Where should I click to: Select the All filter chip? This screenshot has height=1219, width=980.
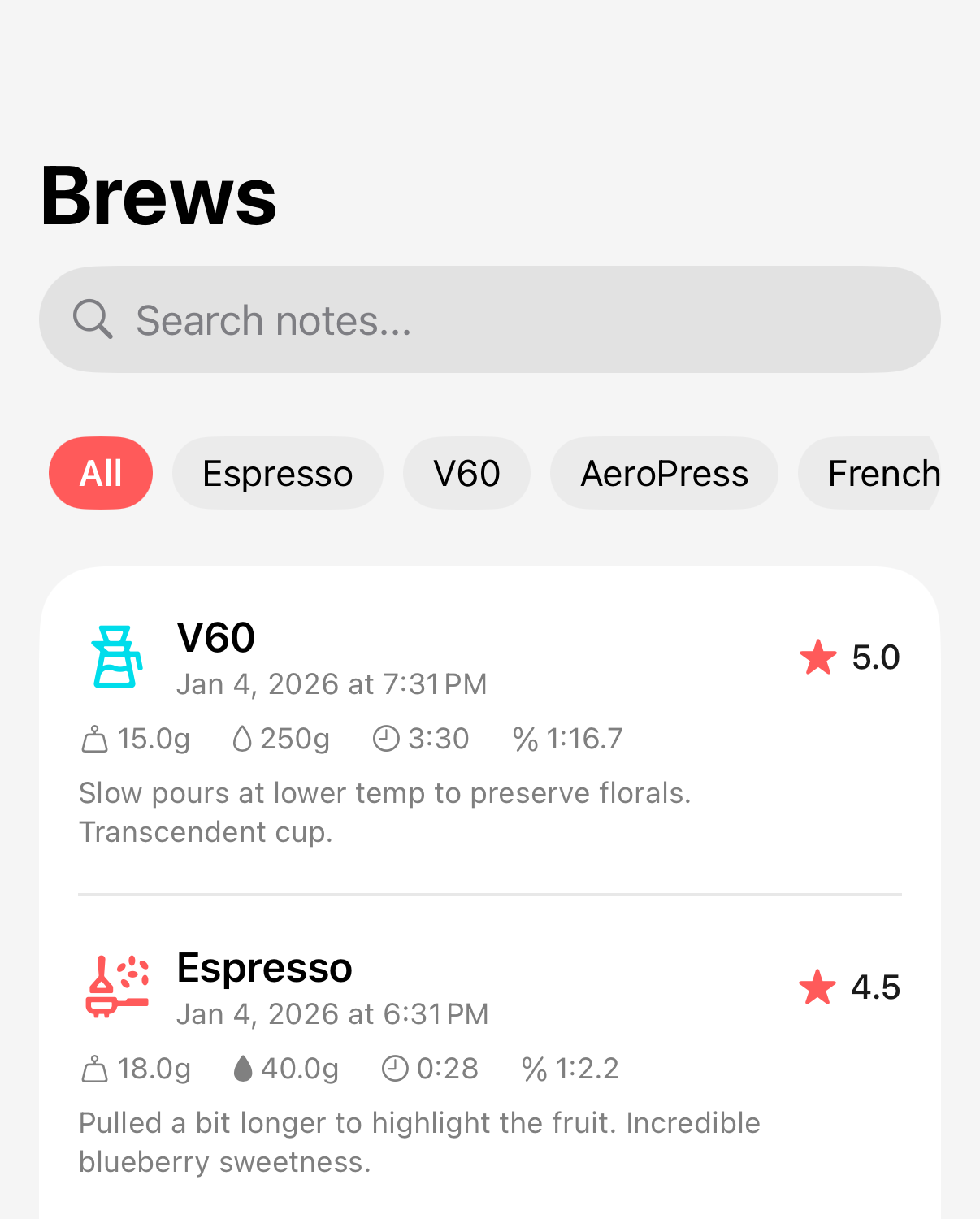pos(100,473)
